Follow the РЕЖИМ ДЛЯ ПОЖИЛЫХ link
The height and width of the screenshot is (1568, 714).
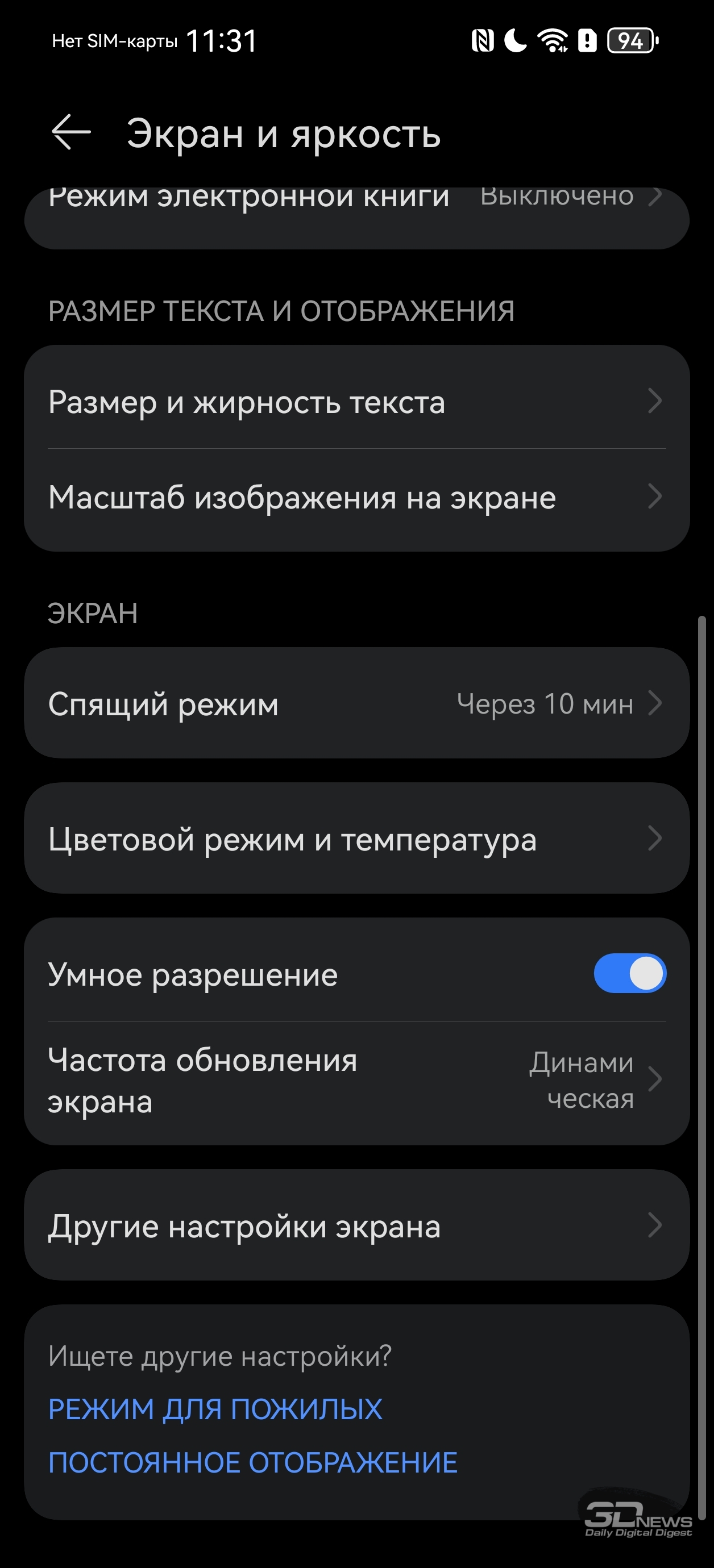[215, 1409]
